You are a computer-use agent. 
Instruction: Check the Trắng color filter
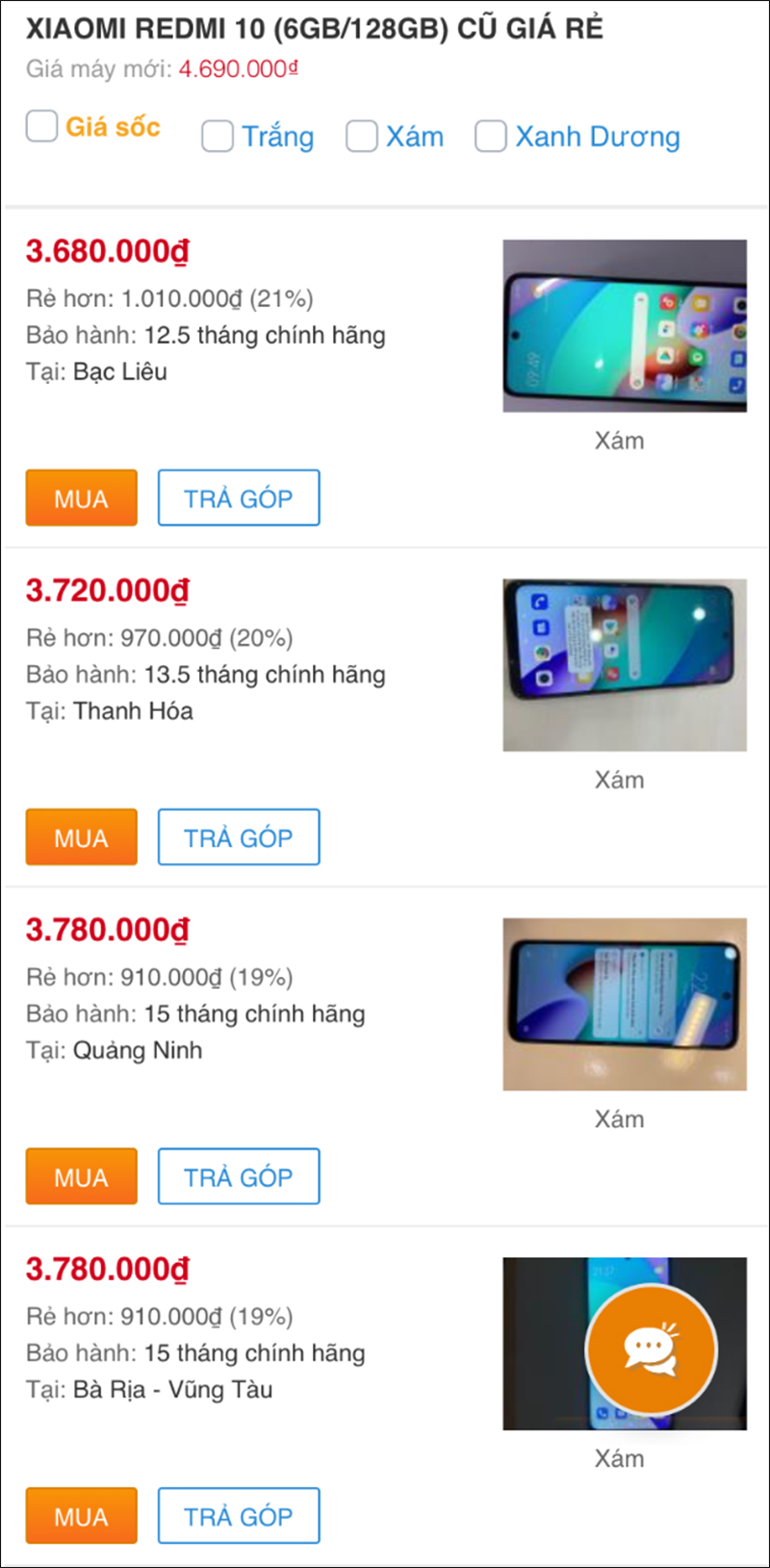click(x=217, y=137)
